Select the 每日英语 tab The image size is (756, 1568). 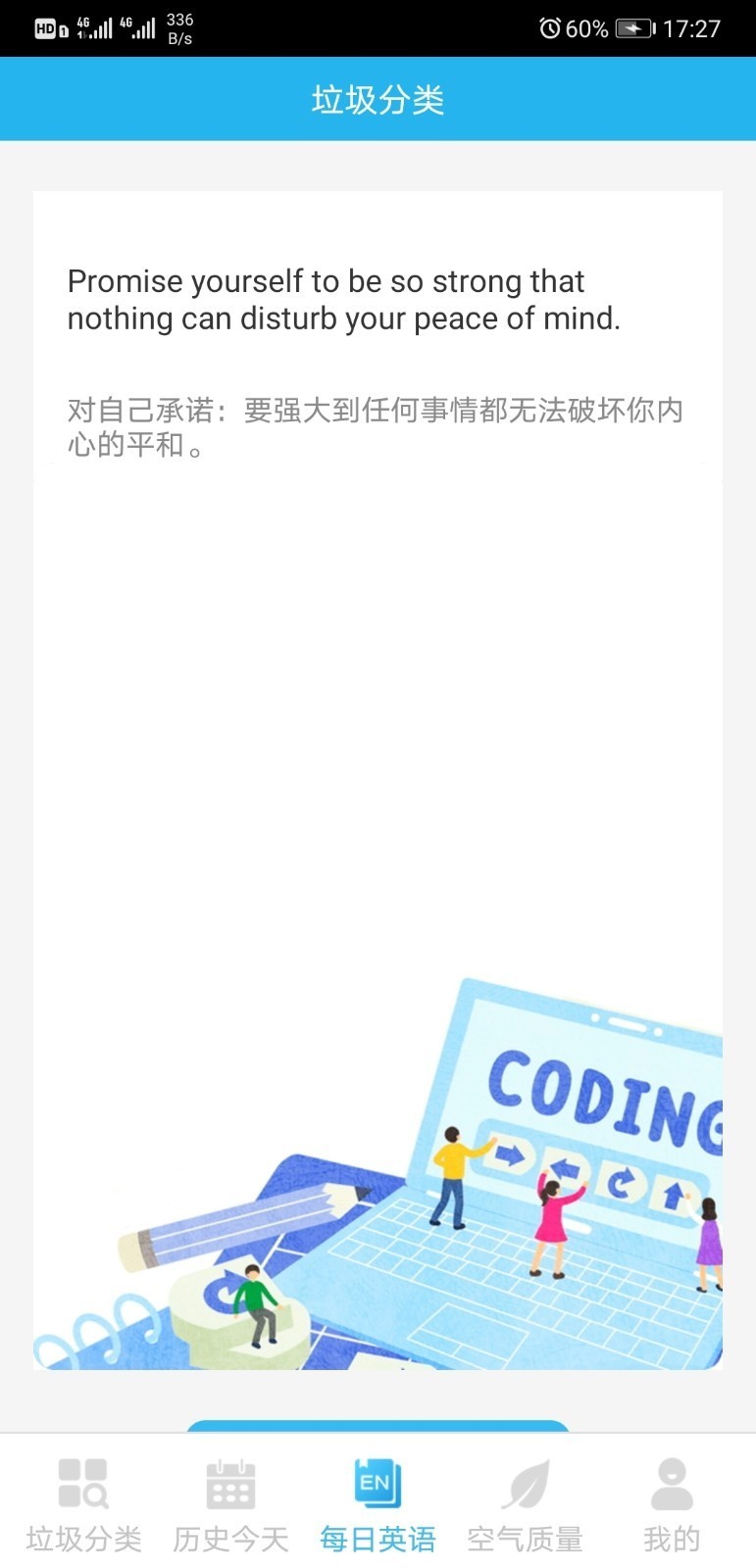point(378,1504)
